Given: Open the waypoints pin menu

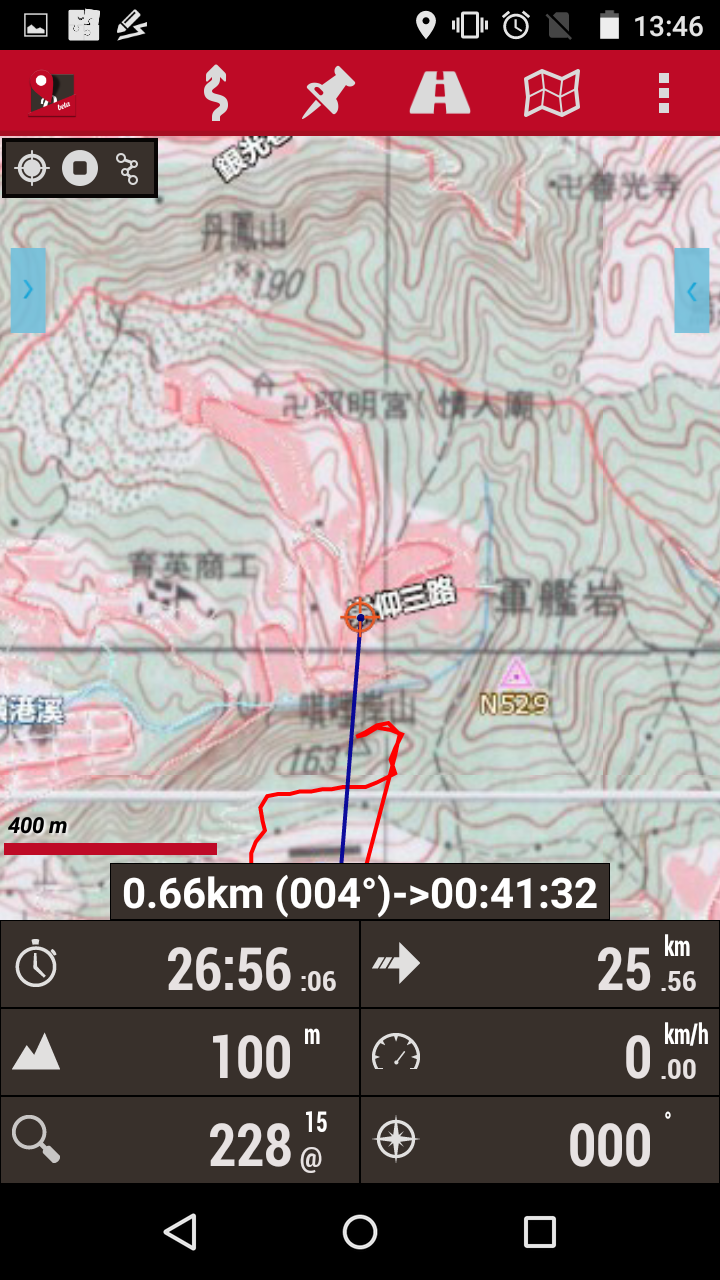Looking at the screenshot, I should tap(329, 93).
